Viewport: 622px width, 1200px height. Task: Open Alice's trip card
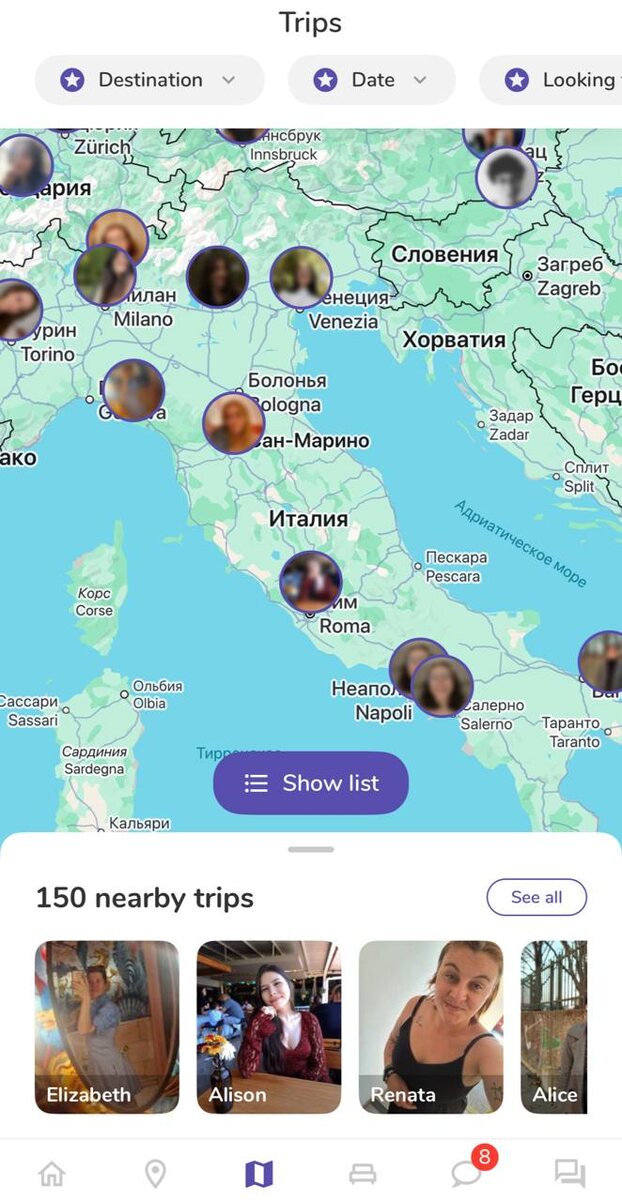pos(554,1026)
